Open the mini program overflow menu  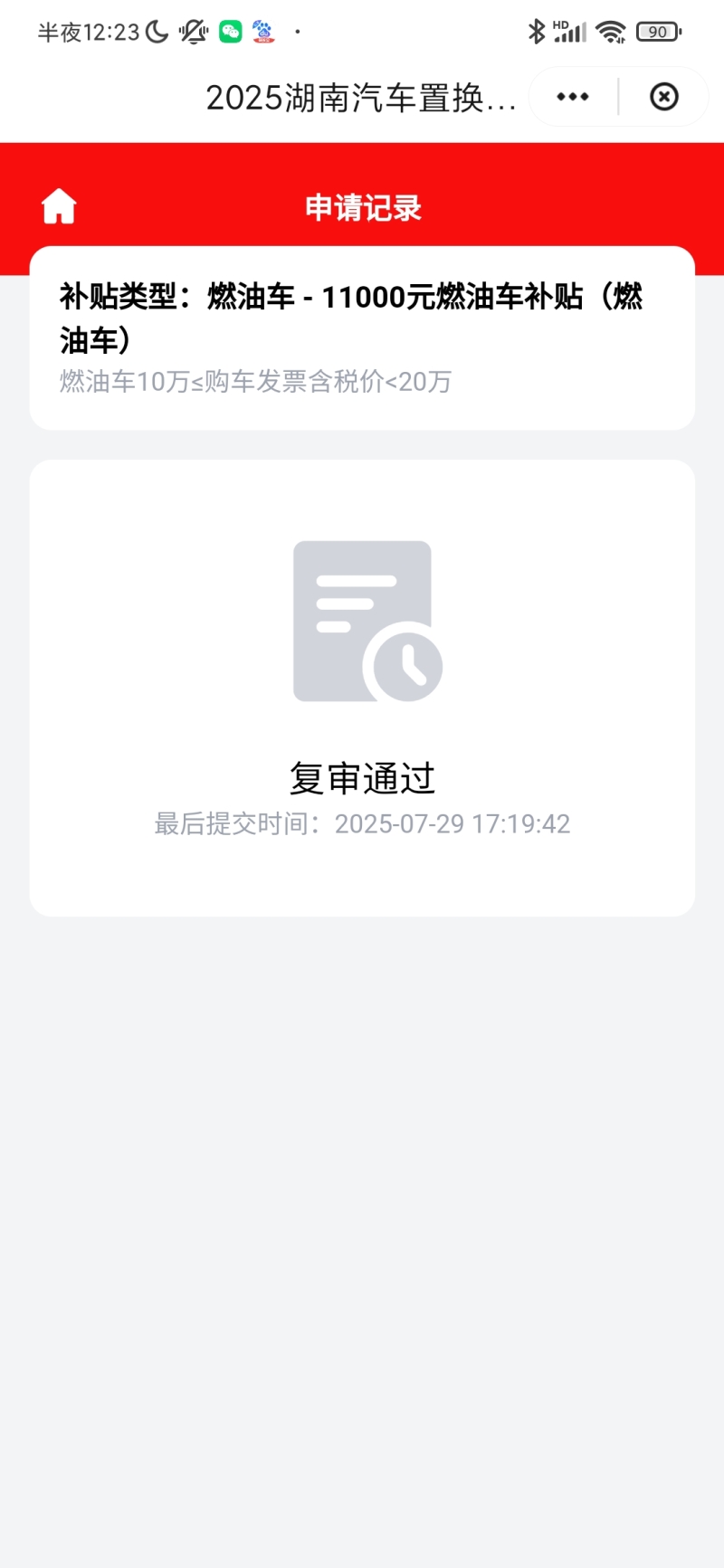click(573, 97)
